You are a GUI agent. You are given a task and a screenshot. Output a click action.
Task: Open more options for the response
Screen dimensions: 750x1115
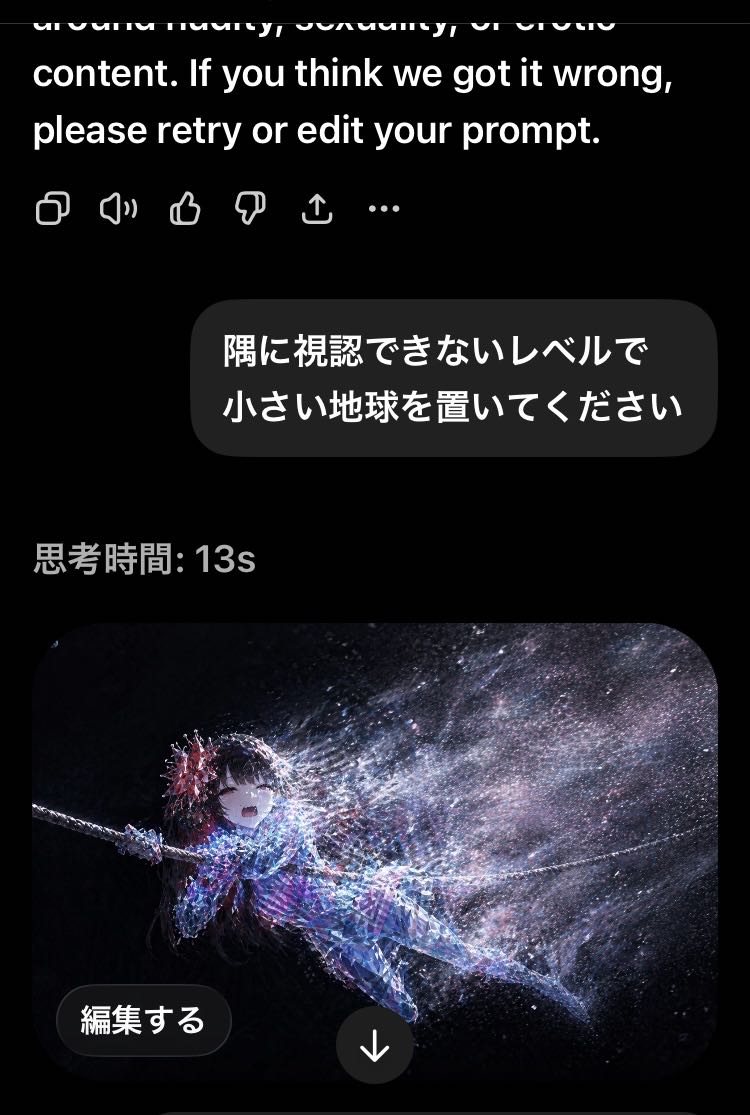[x=384, y=209]
